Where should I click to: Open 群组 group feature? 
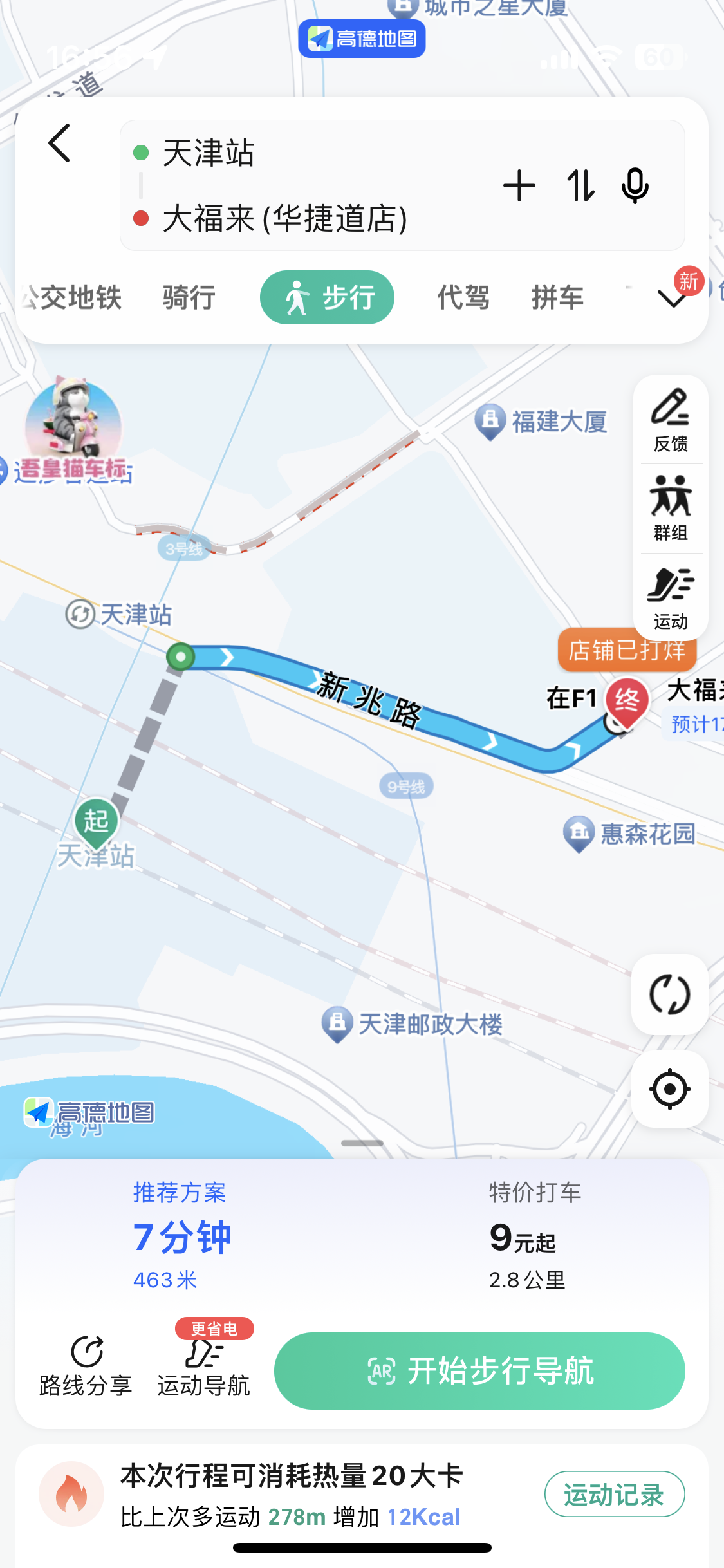671,509
